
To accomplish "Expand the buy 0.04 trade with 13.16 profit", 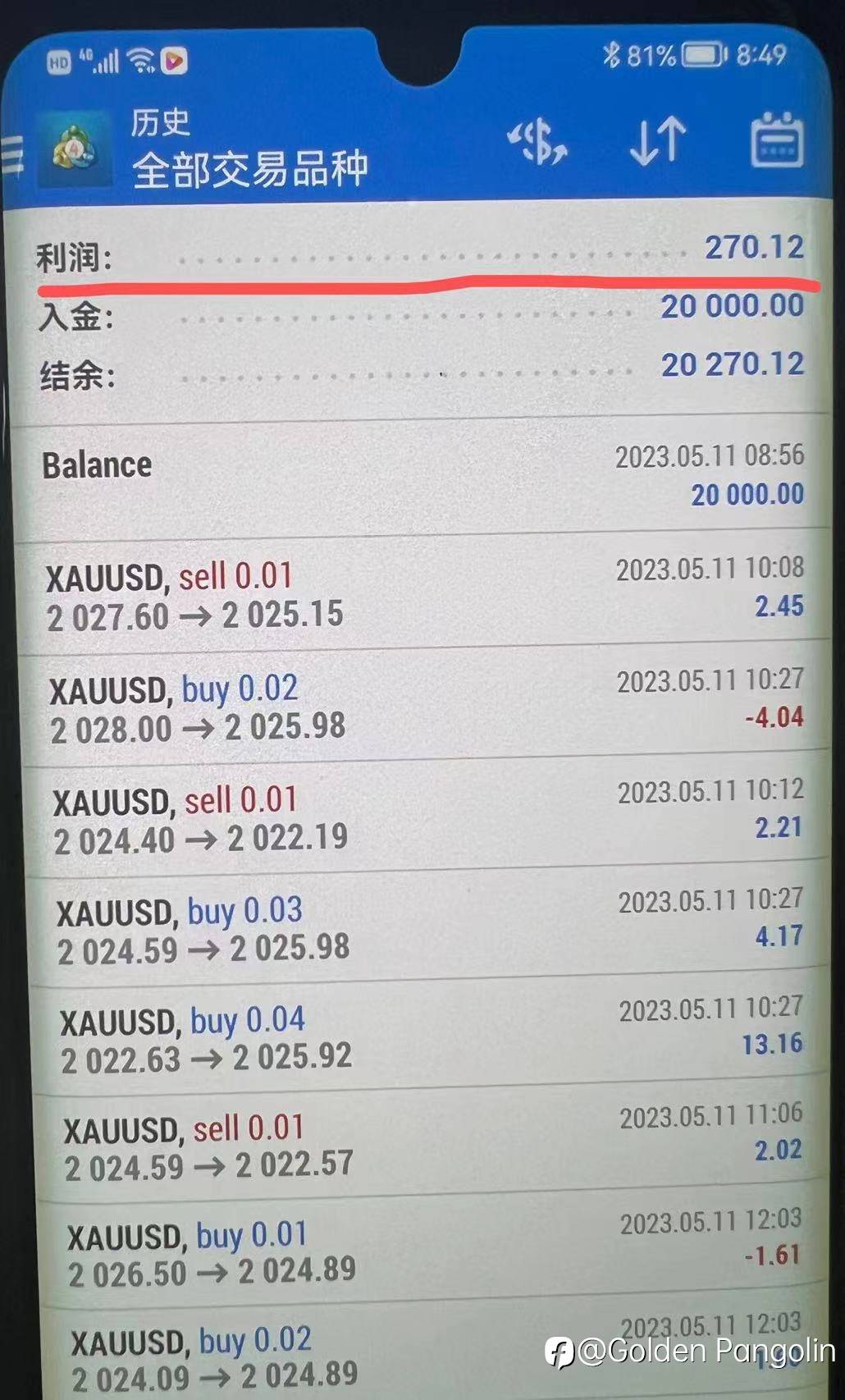I will click(x=432, y=1034).
